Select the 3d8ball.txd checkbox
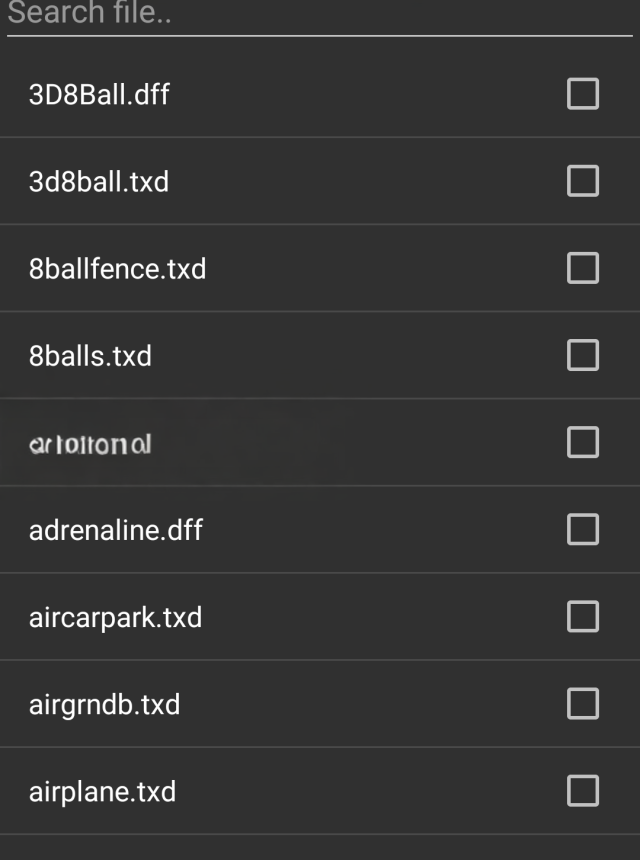 click(583, 181)
